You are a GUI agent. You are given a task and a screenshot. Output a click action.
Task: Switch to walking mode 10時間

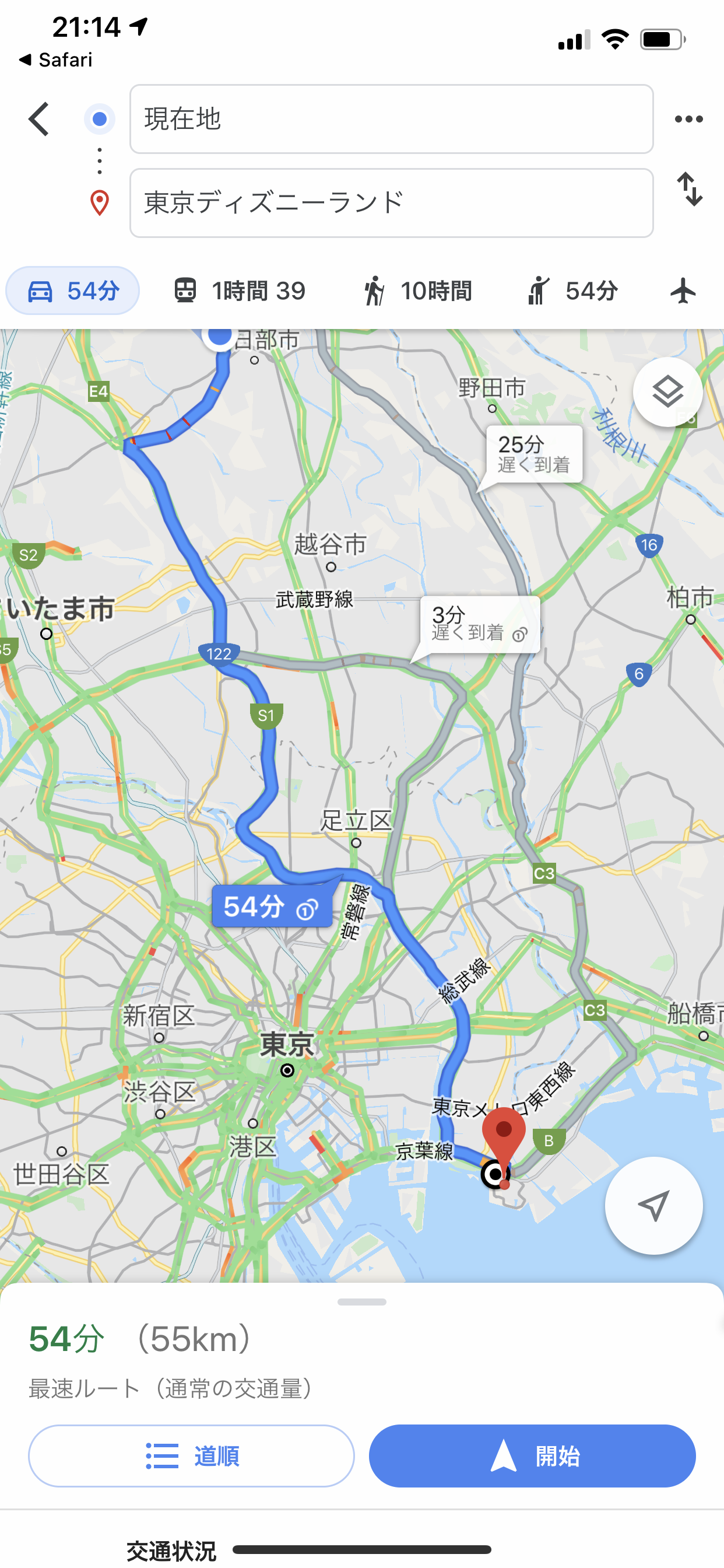pyautogui.click(x=417, y=291)
